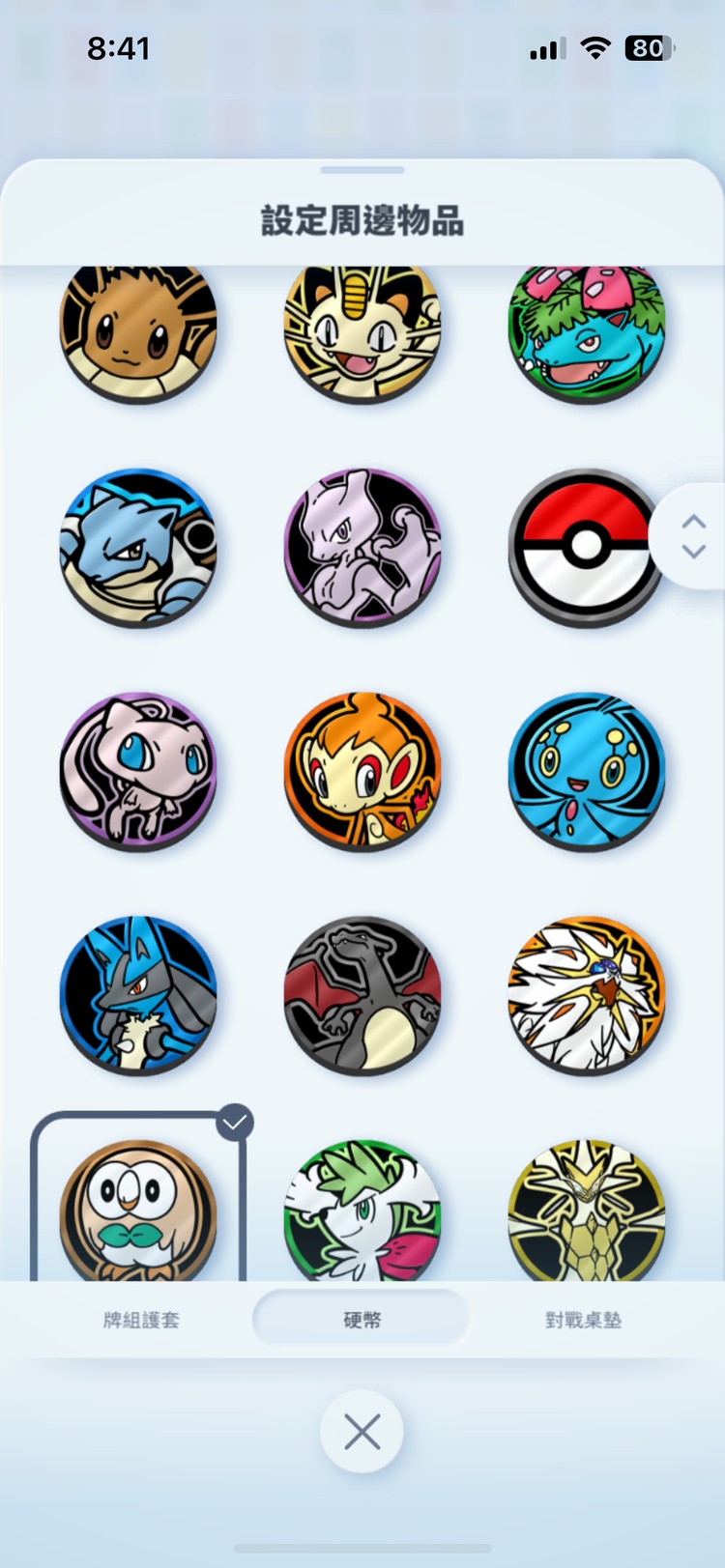Switch to the 牌組護套 tab
This screenshot has width=725, height=1568.
click(x=141, y=1320)
